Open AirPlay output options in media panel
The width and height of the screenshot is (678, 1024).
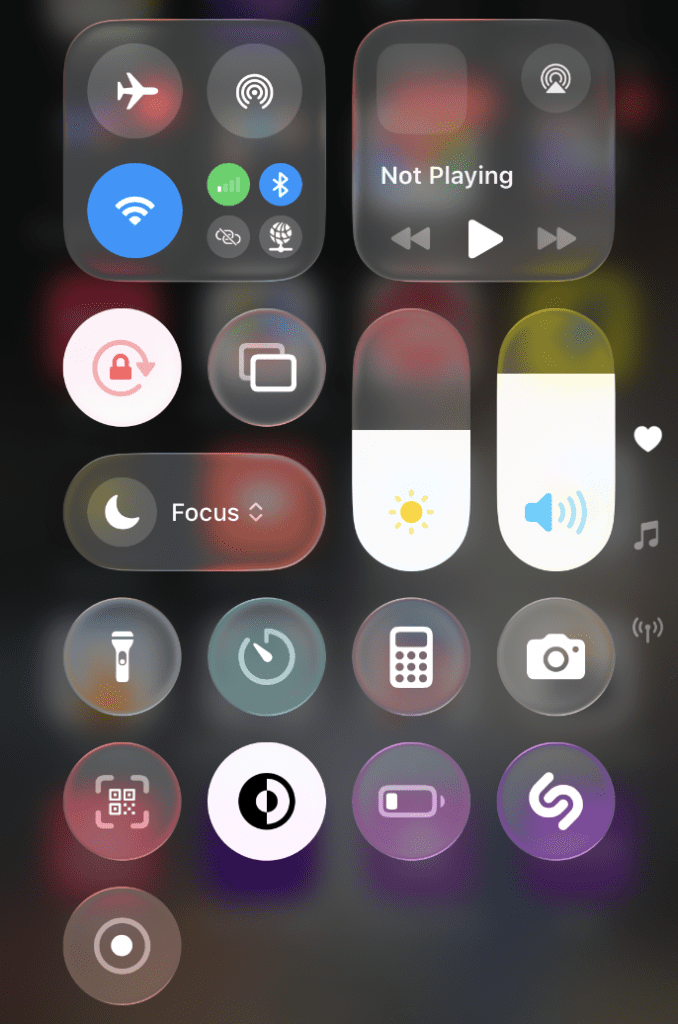555,78
